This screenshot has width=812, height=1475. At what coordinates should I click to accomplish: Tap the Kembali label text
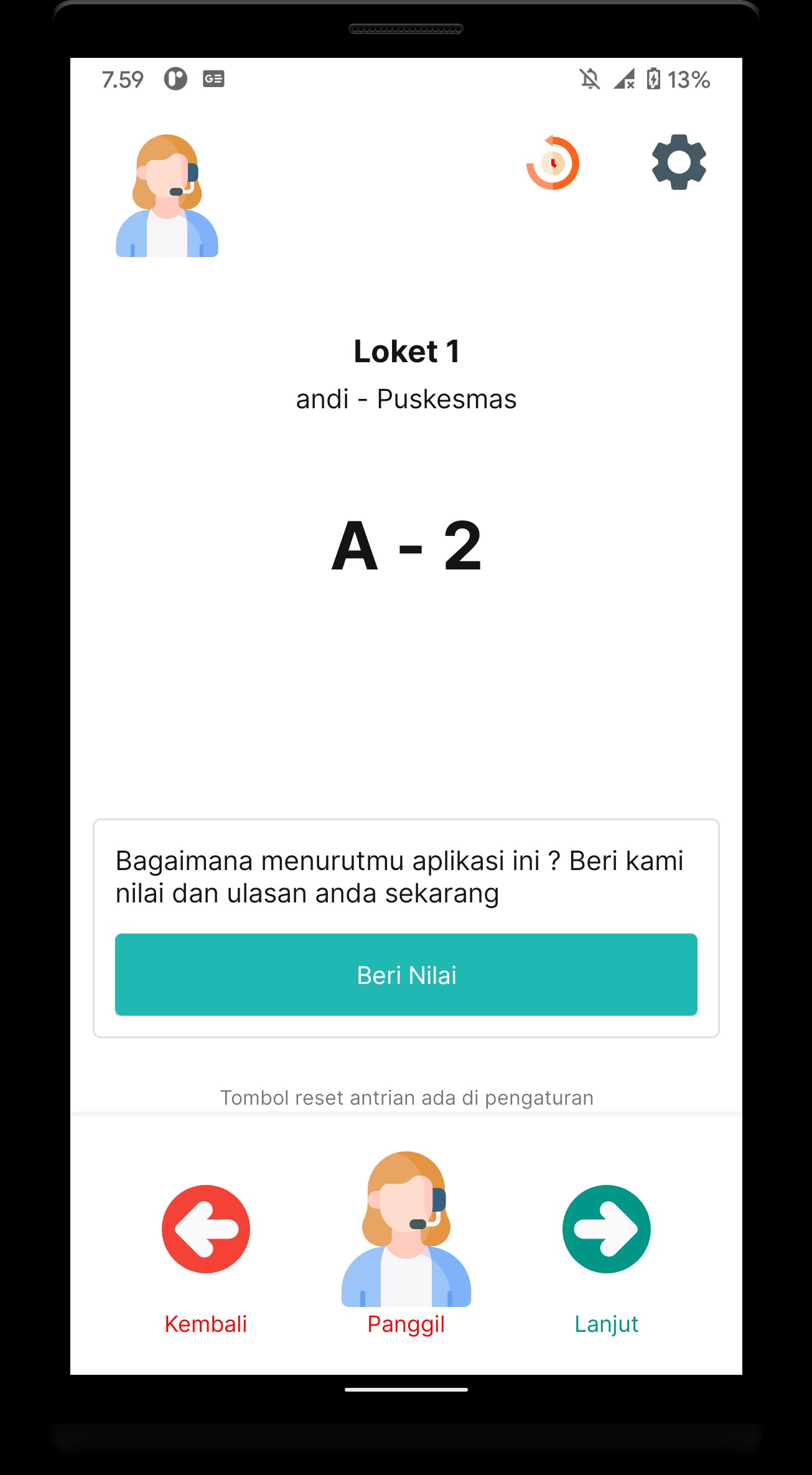tap(206, 1324)
